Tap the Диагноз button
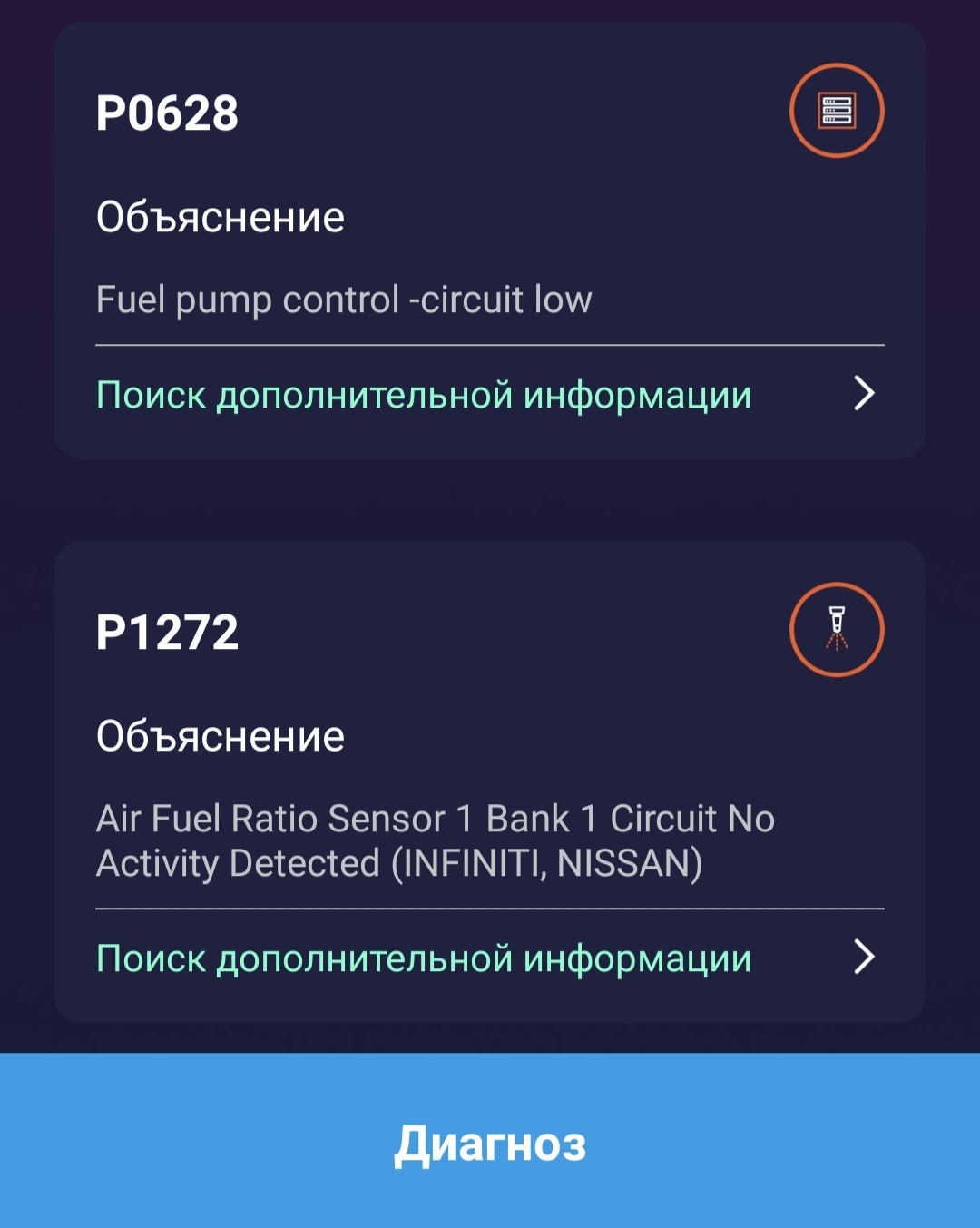This screenshot has height=1228, width=980. click(490, 1142)
